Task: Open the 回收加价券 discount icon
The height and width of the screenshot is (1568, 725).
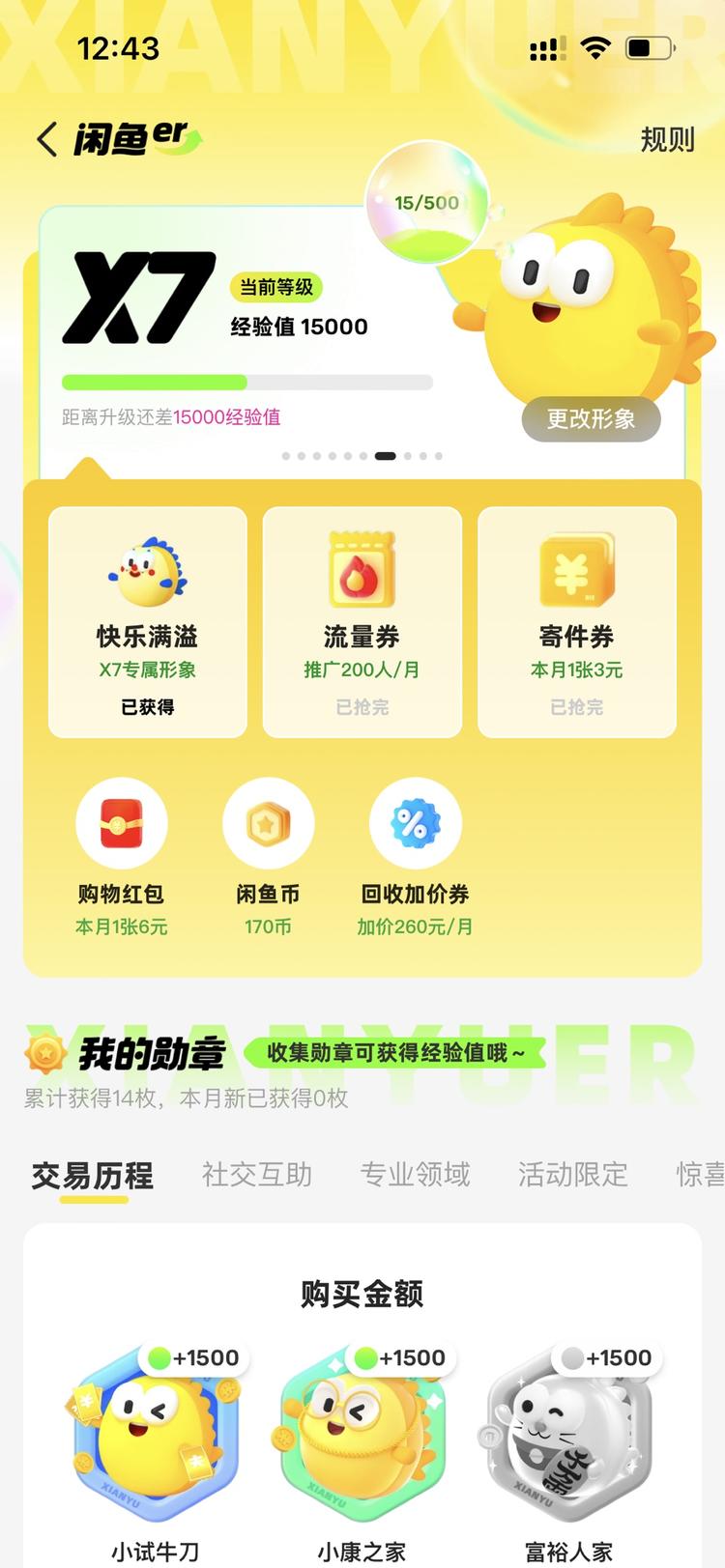Action: (415, 823)
